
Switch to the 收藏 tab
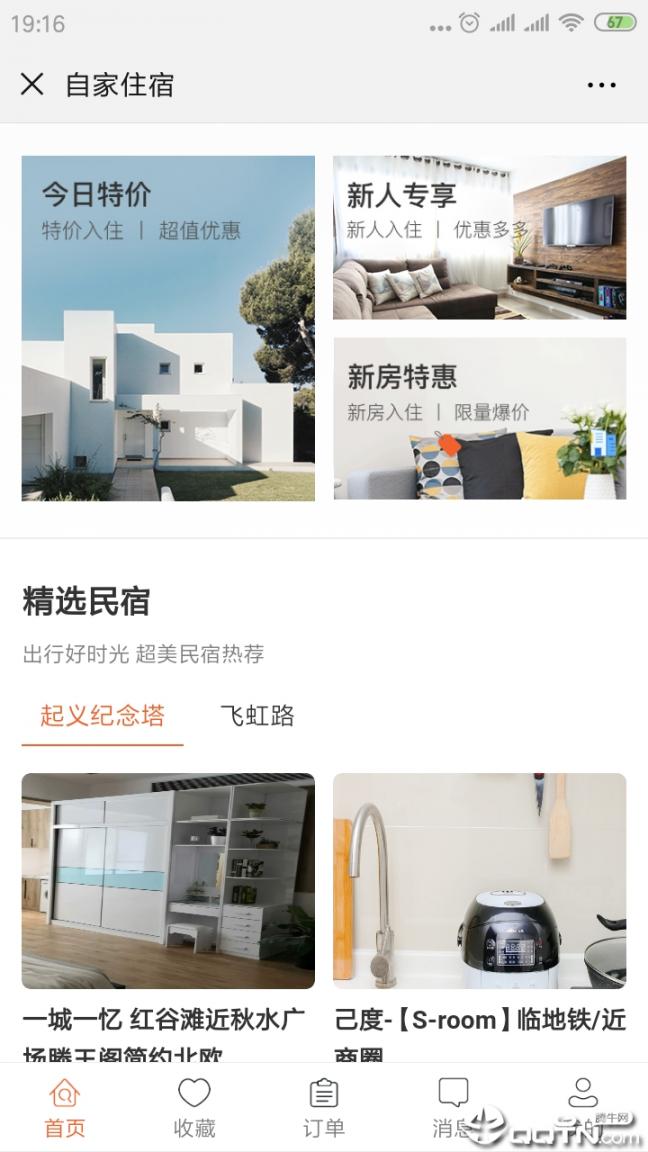pyautogui.click(x=194, y=1107)
